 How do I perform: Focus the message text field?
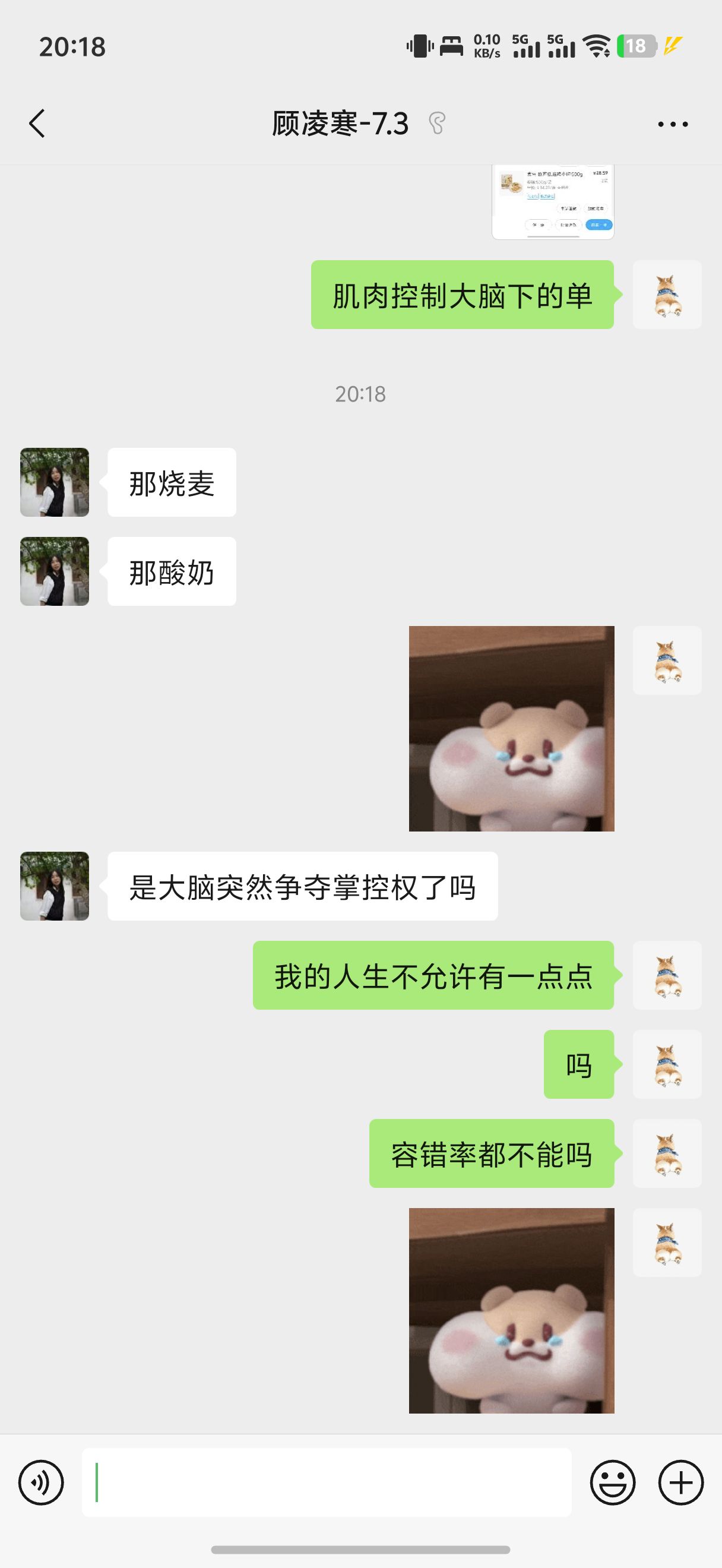327,1482
